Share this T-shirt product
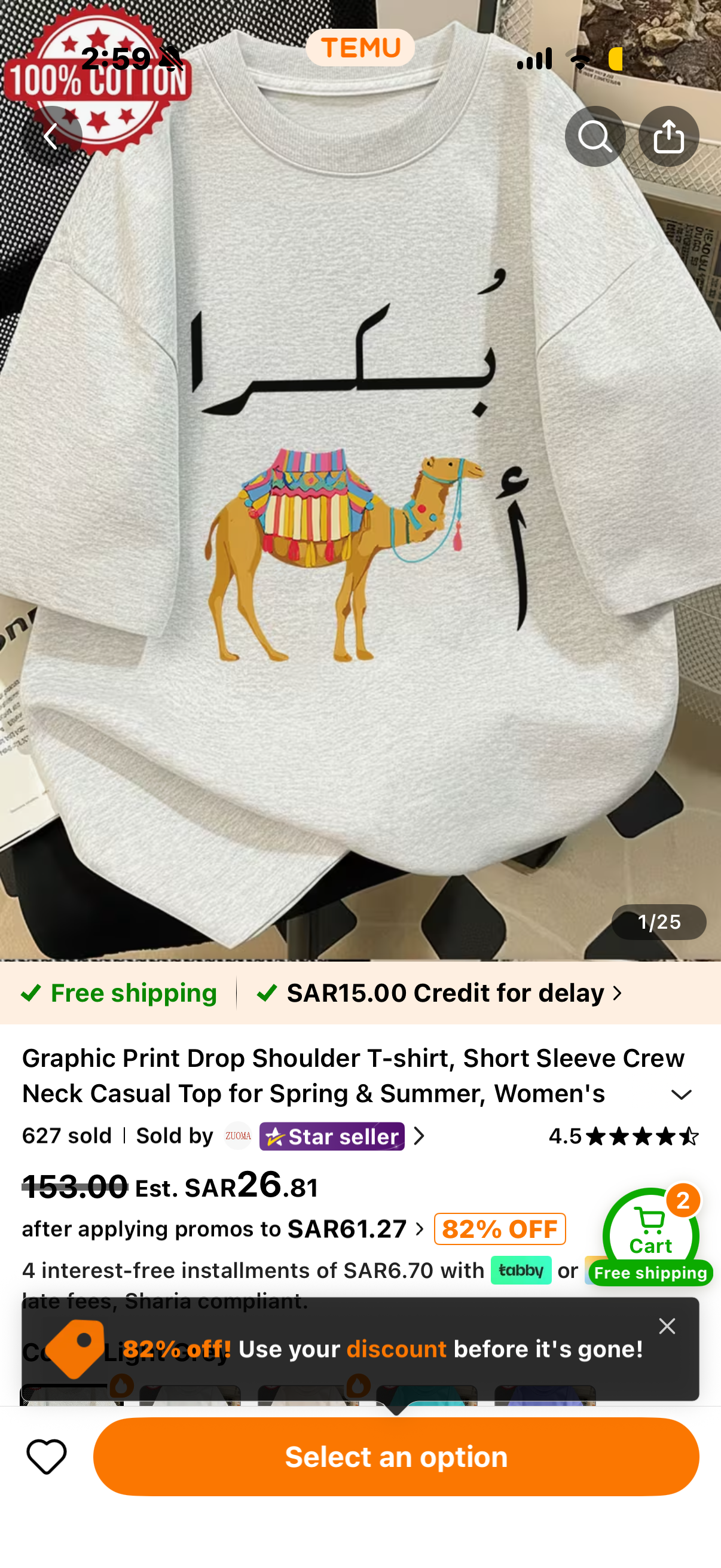 [668, 136]
